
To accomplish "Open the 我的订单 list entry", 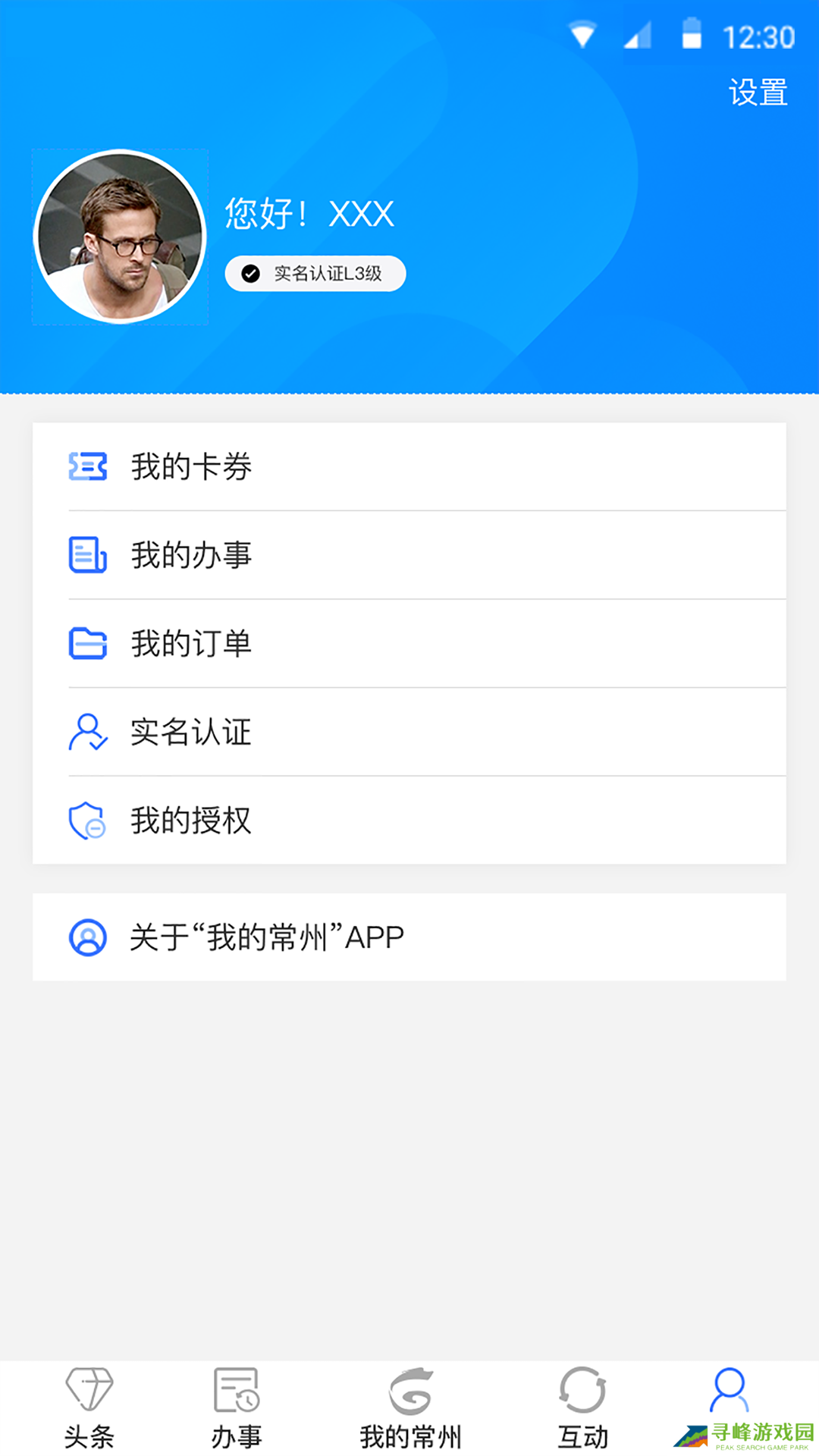I will pyautogui.click(x=409, y=644).
